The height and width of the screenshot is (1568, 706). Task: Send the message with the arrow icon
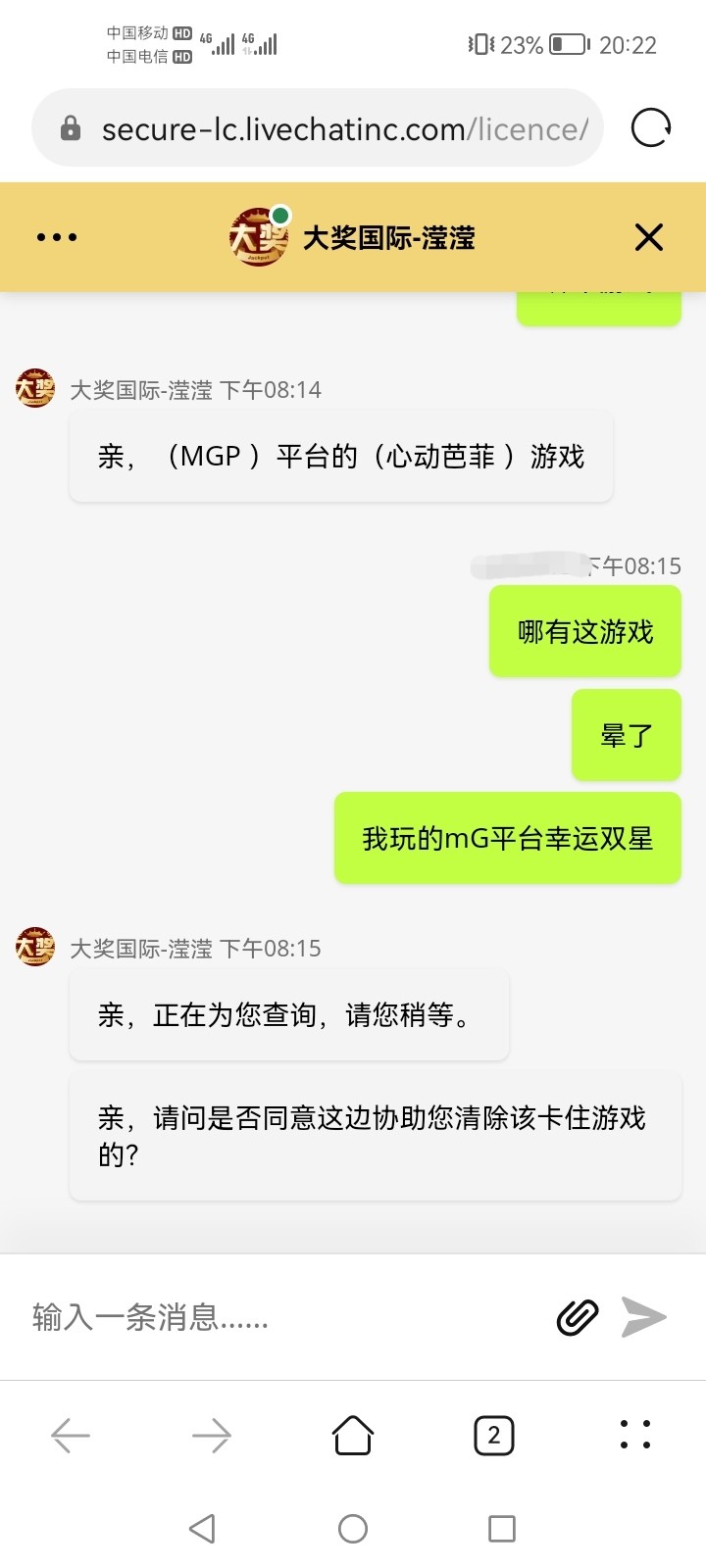pyautogui.click(x=644, y=1317)
